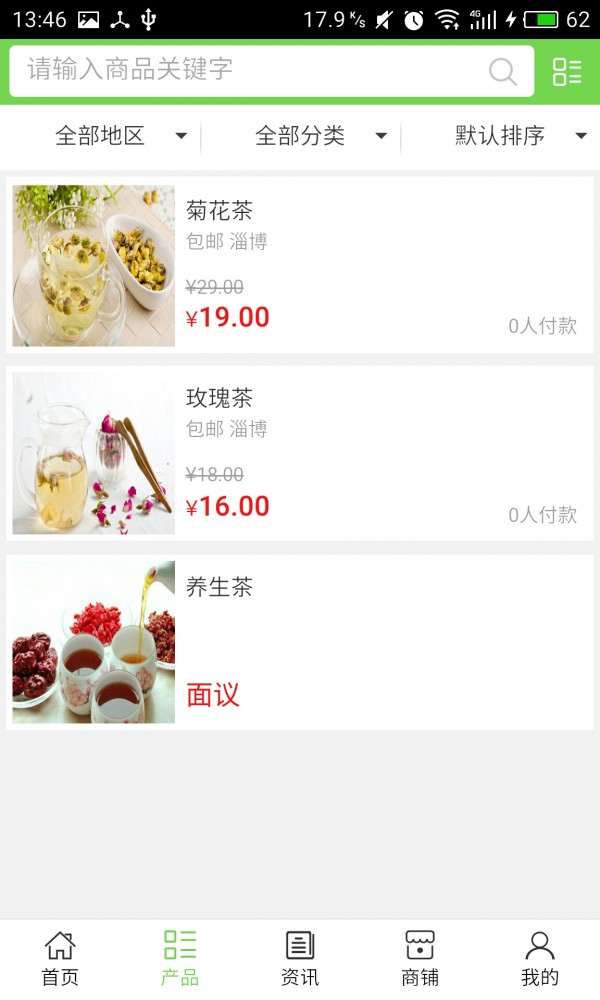Switch to the 资讯 news tab

pos(300,958)
